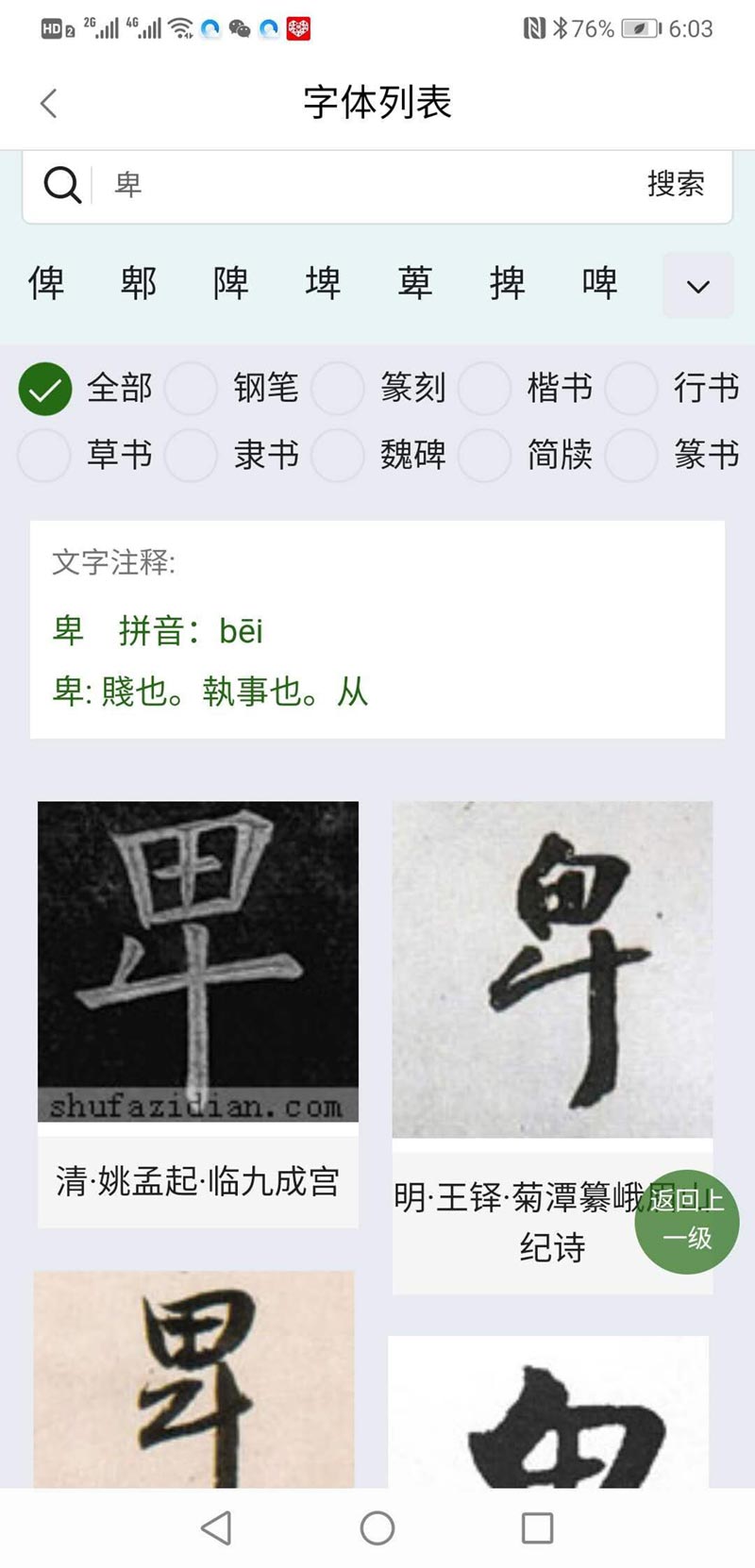Open the 明·王铎 calligraphy sample
Screen dimensions: 755x1568
click(552, 970)
